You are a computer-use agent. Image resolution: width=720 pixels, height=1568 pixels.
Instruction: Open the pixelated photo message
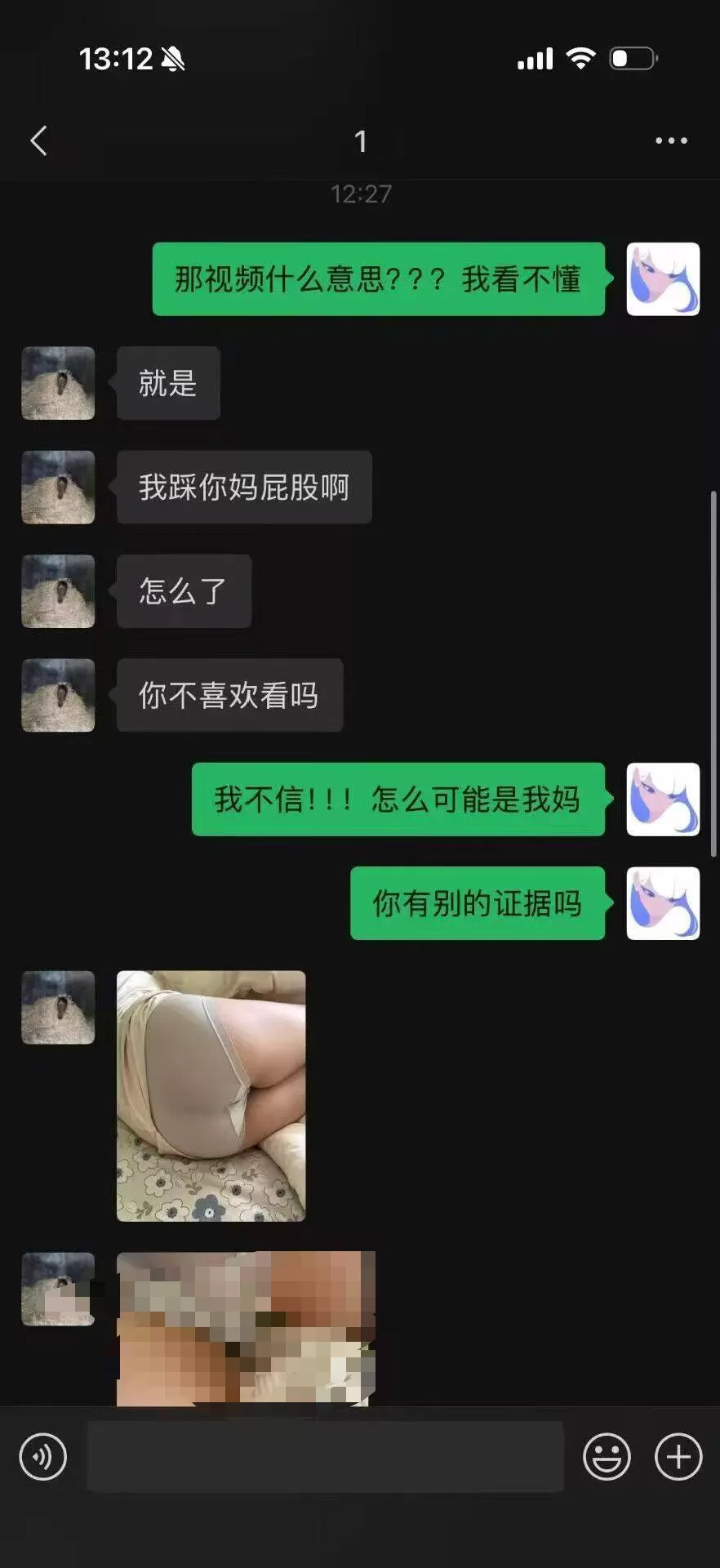pos(245,1327)
